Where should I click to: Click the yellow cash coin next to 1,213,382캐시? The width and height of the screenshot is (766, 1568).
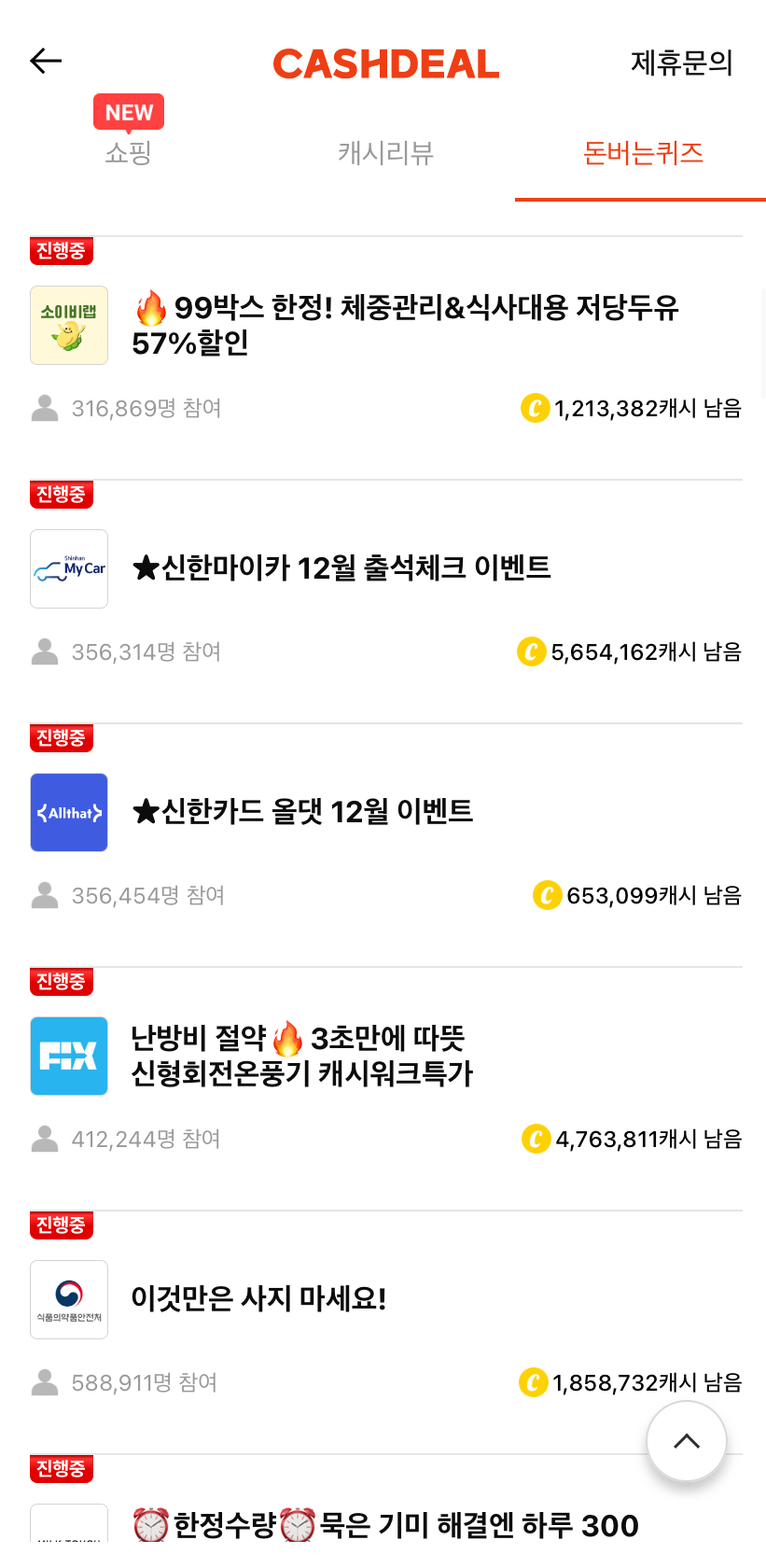coord(534,408)
